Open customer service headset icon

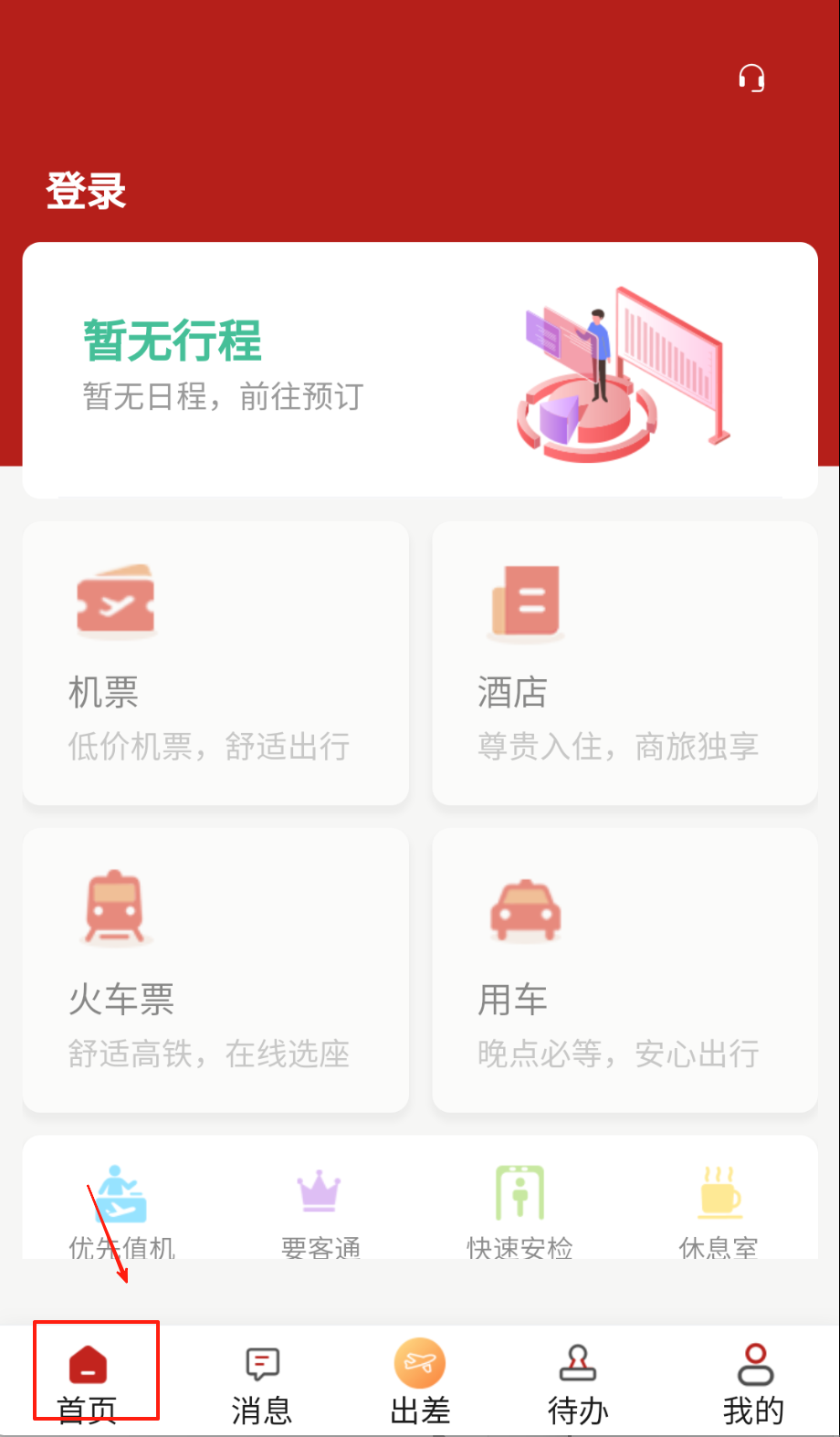pyautogui.click(x=751, y=79)
